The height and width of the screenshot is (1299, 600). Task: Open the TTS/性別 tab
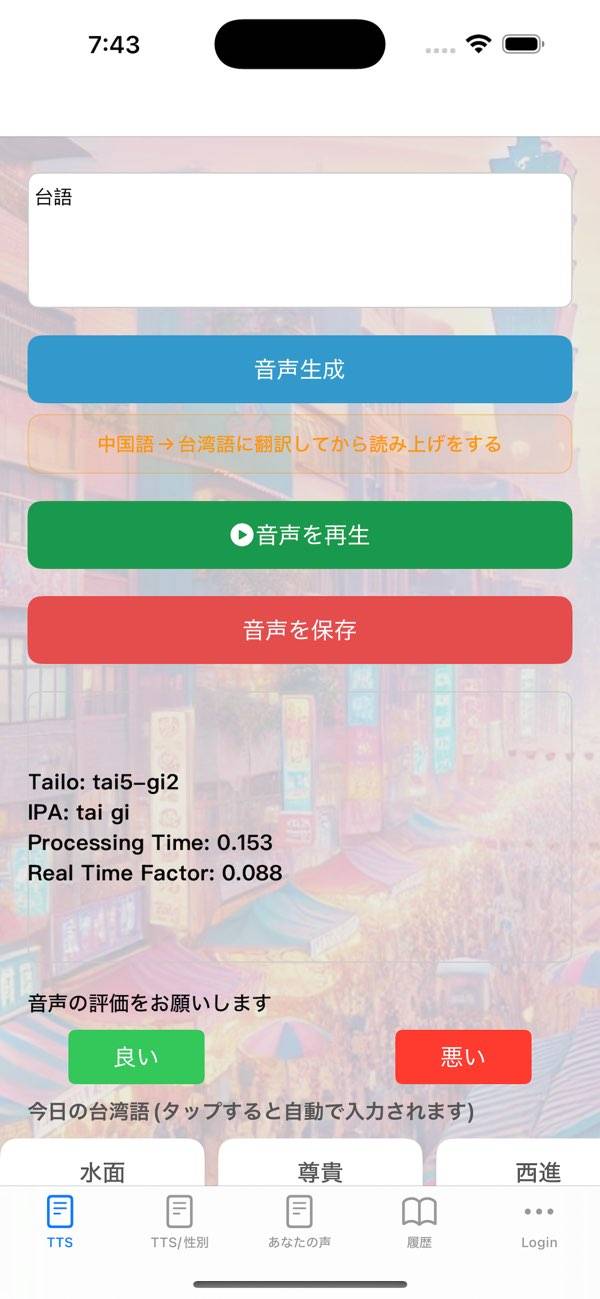pyautogui.click(x=180, y=1222)
